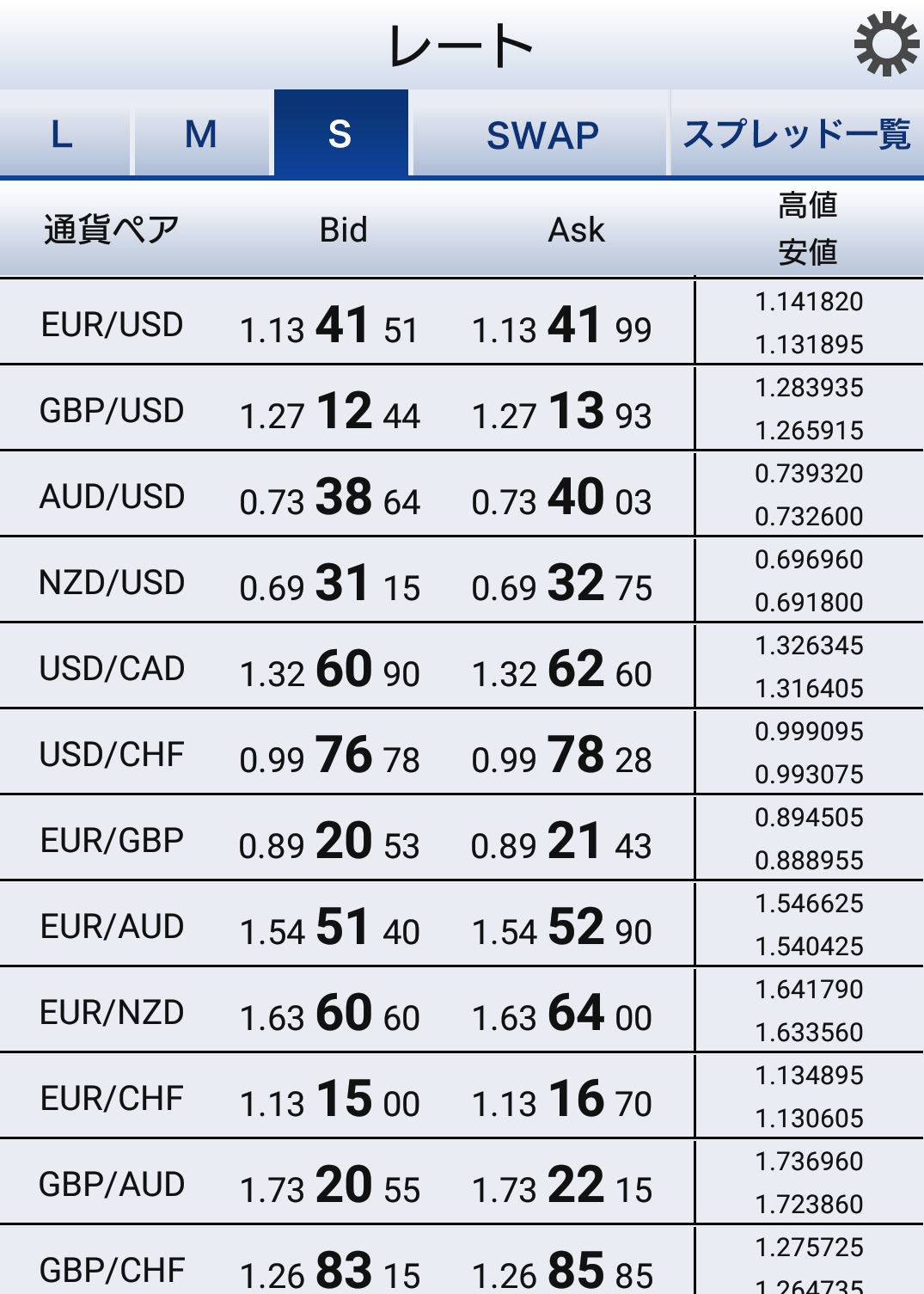Screen dimensions: 924x1294
Task: Open the EUR/CHF currency pair
Action: pos(112,1098)
